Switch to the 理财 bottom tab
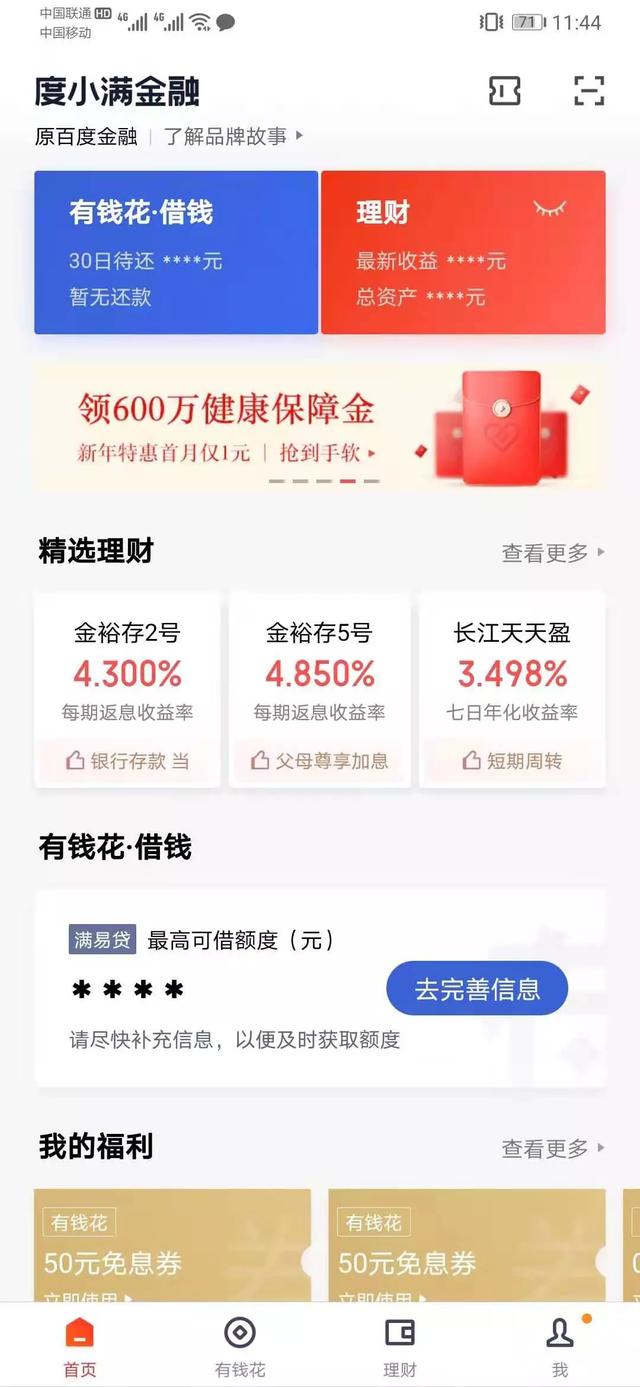640x1387 pixels. (400, 1347)
